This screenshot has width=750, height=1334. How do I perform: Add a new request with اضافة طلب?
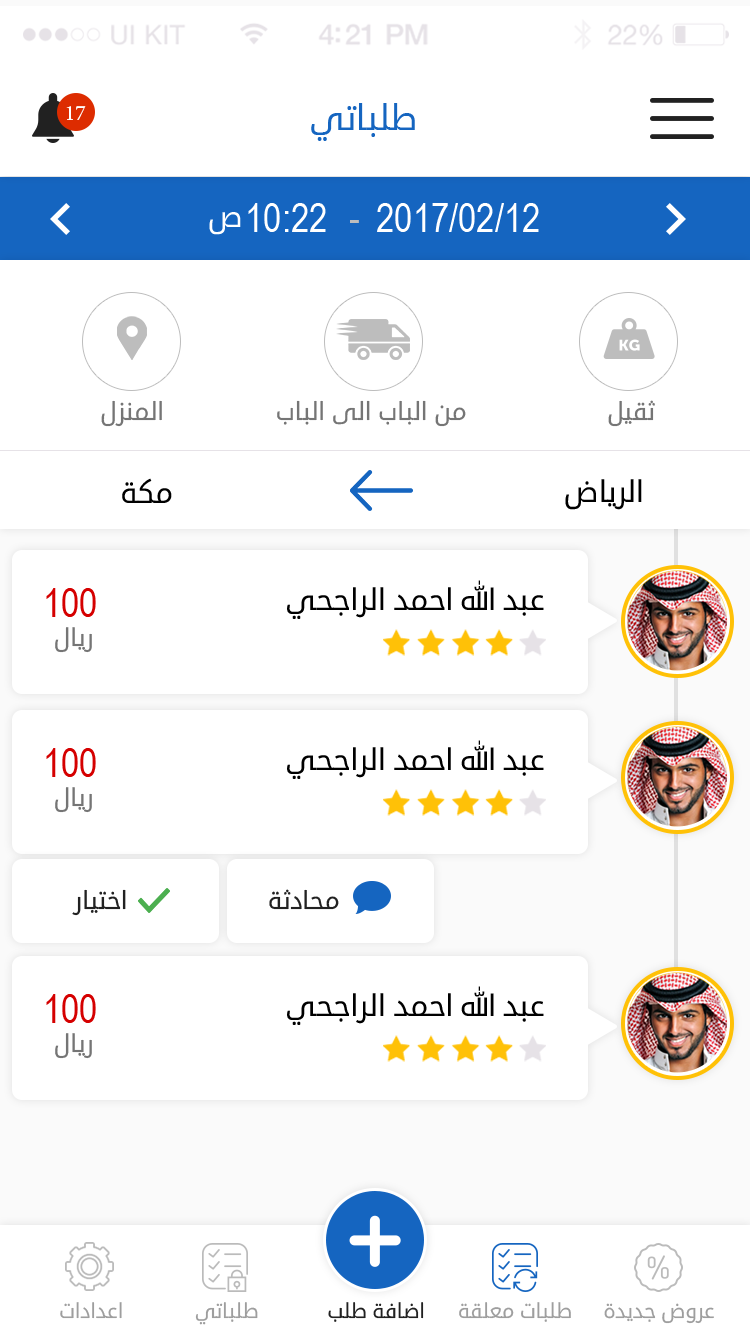point(375,1243)
